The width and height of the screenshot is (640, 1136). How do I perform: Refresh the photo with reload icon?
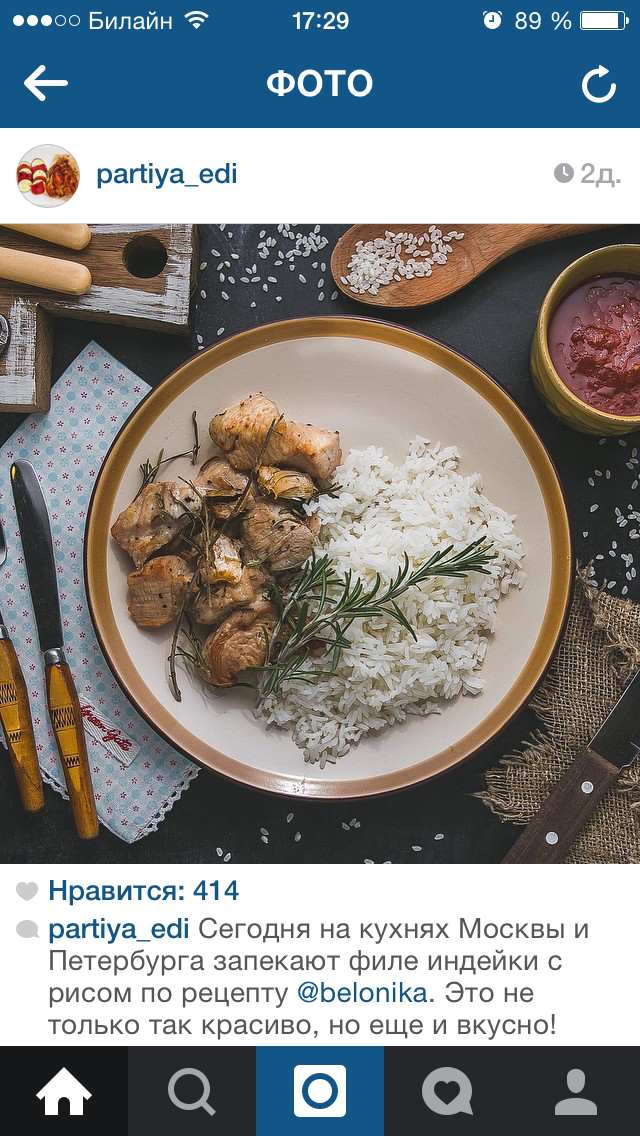599,85
